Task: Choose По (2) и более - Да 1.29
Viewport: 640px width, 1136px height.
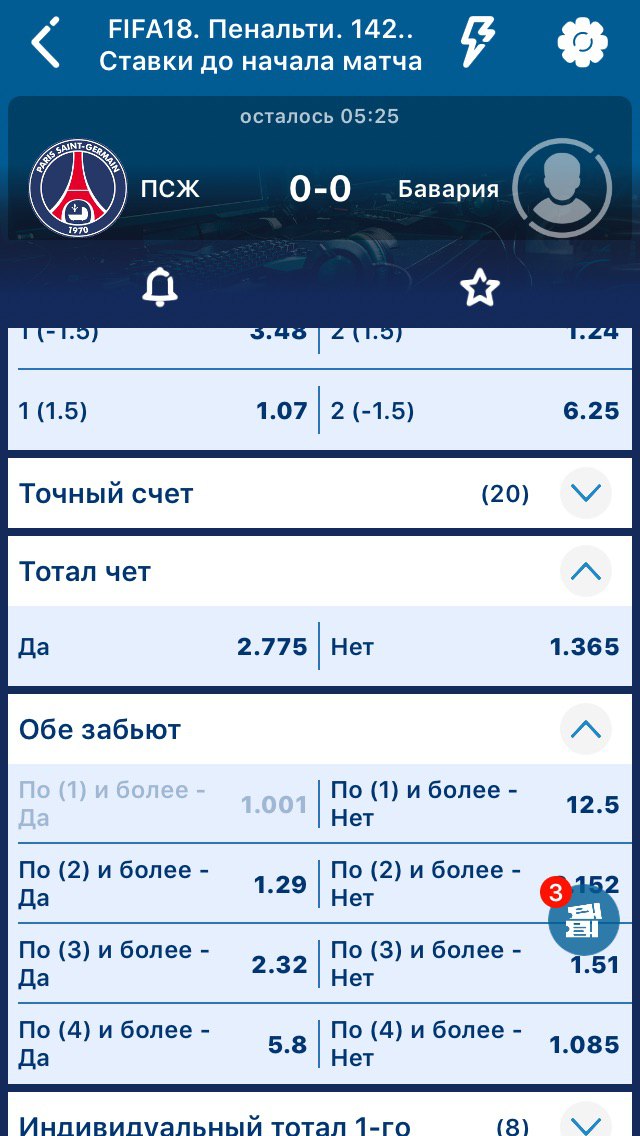Action: [x=163, y=884]
